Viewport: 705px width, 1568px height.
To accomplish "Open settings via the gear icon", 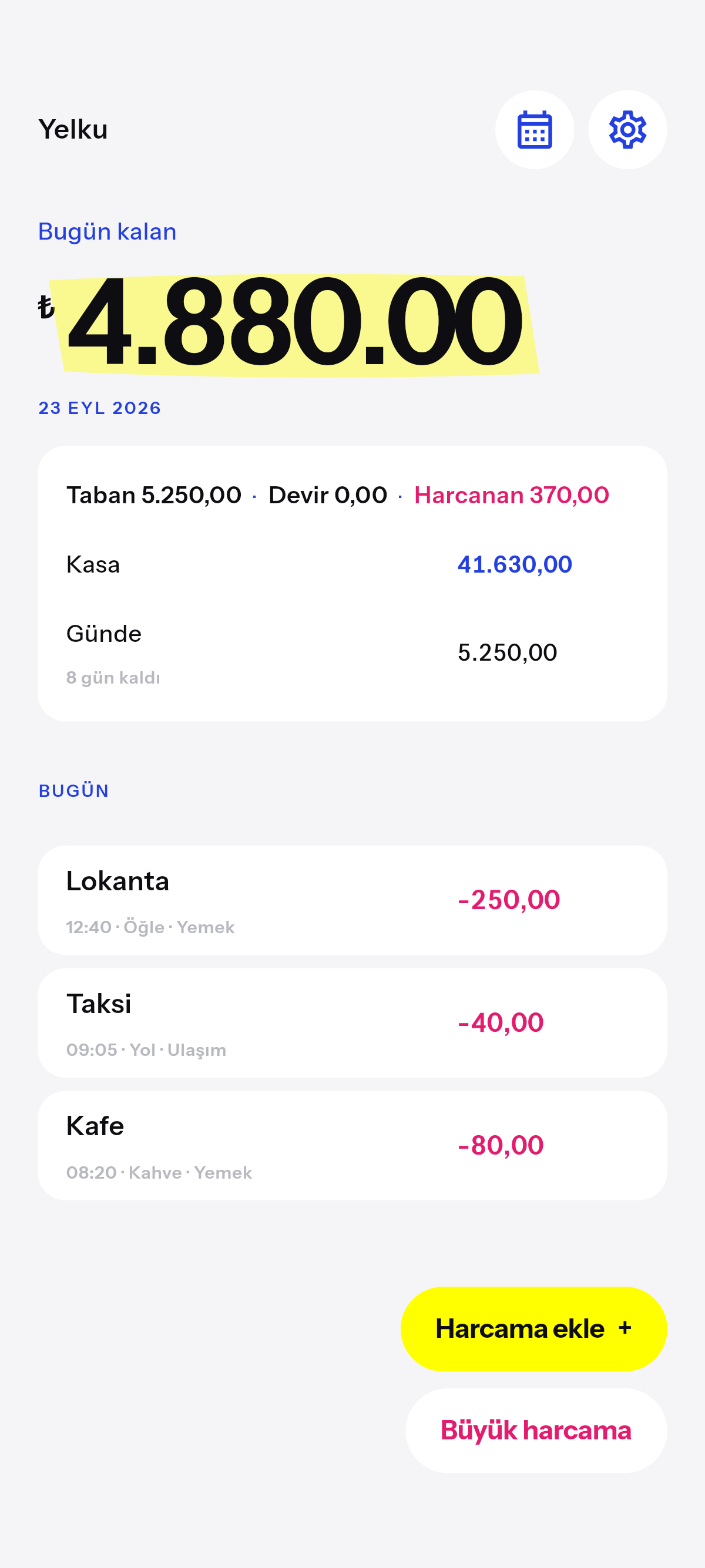I will coord(627,130).
